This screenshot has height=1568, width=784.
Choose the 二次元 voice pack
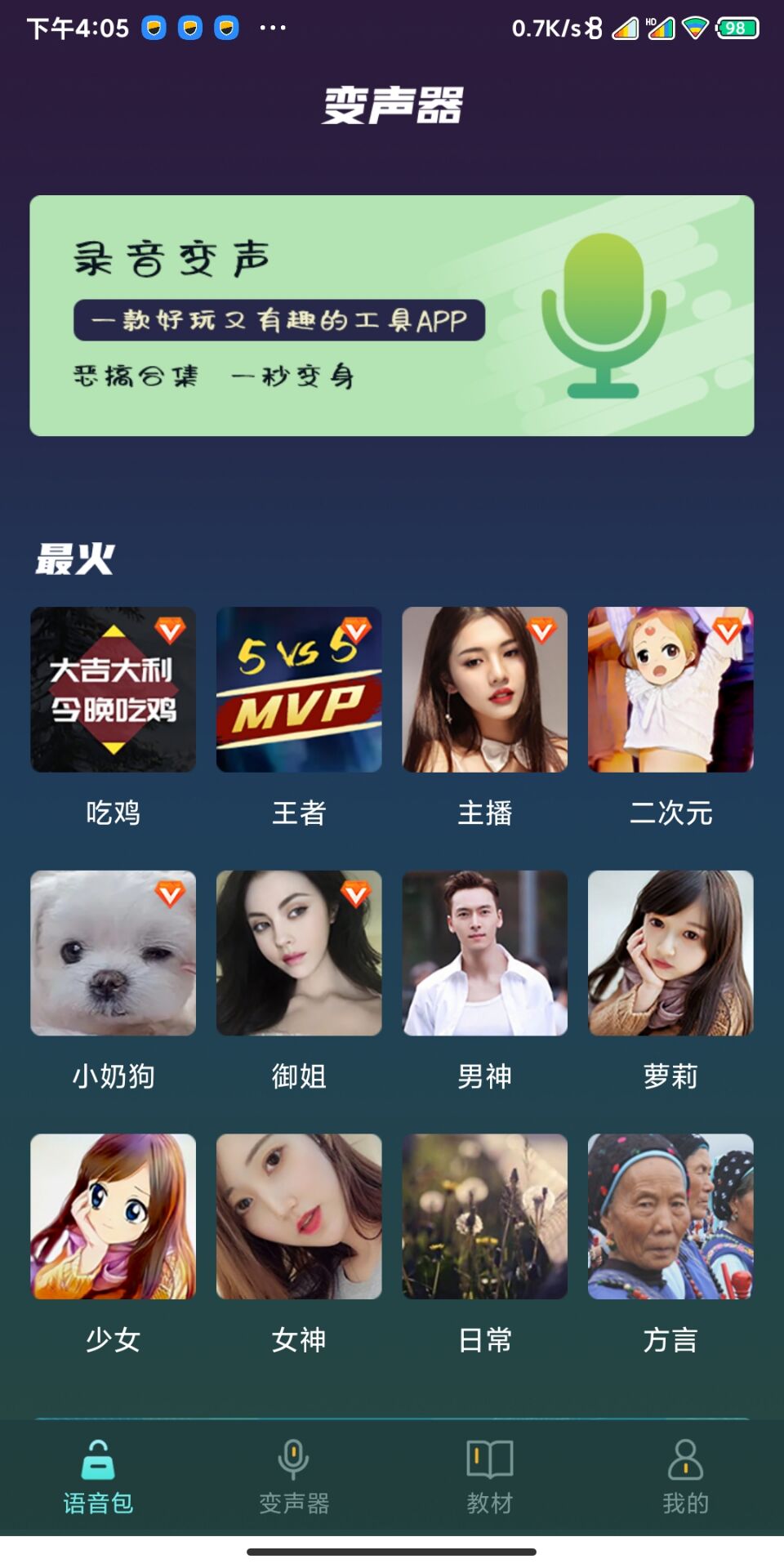[x=670, y=690]
